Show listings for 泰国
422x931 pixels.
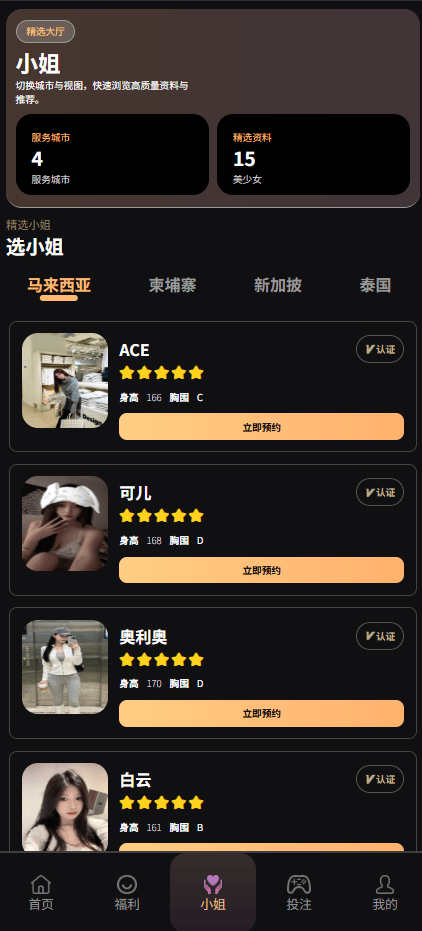click(375, 286)
